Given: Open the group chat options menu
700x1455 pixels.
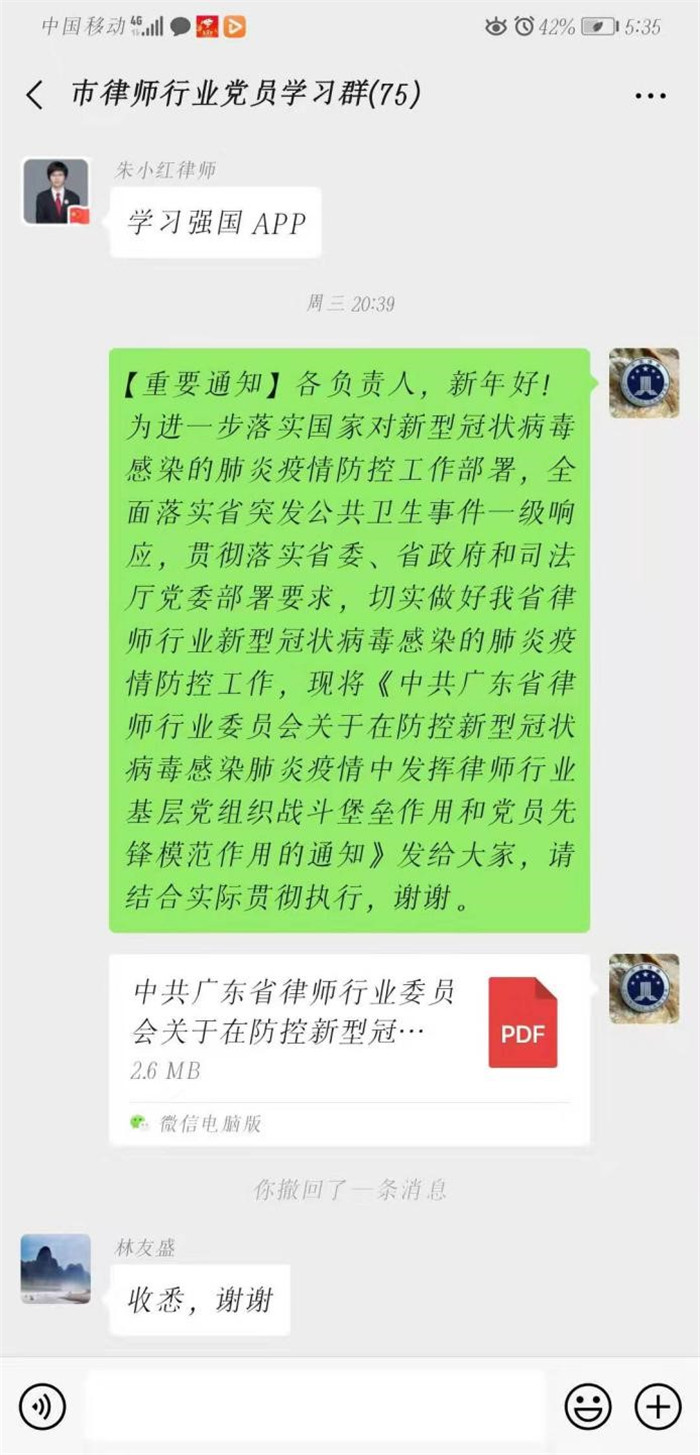Looking at the screenshot, I should pyautogui.click(x=650, y=96).
